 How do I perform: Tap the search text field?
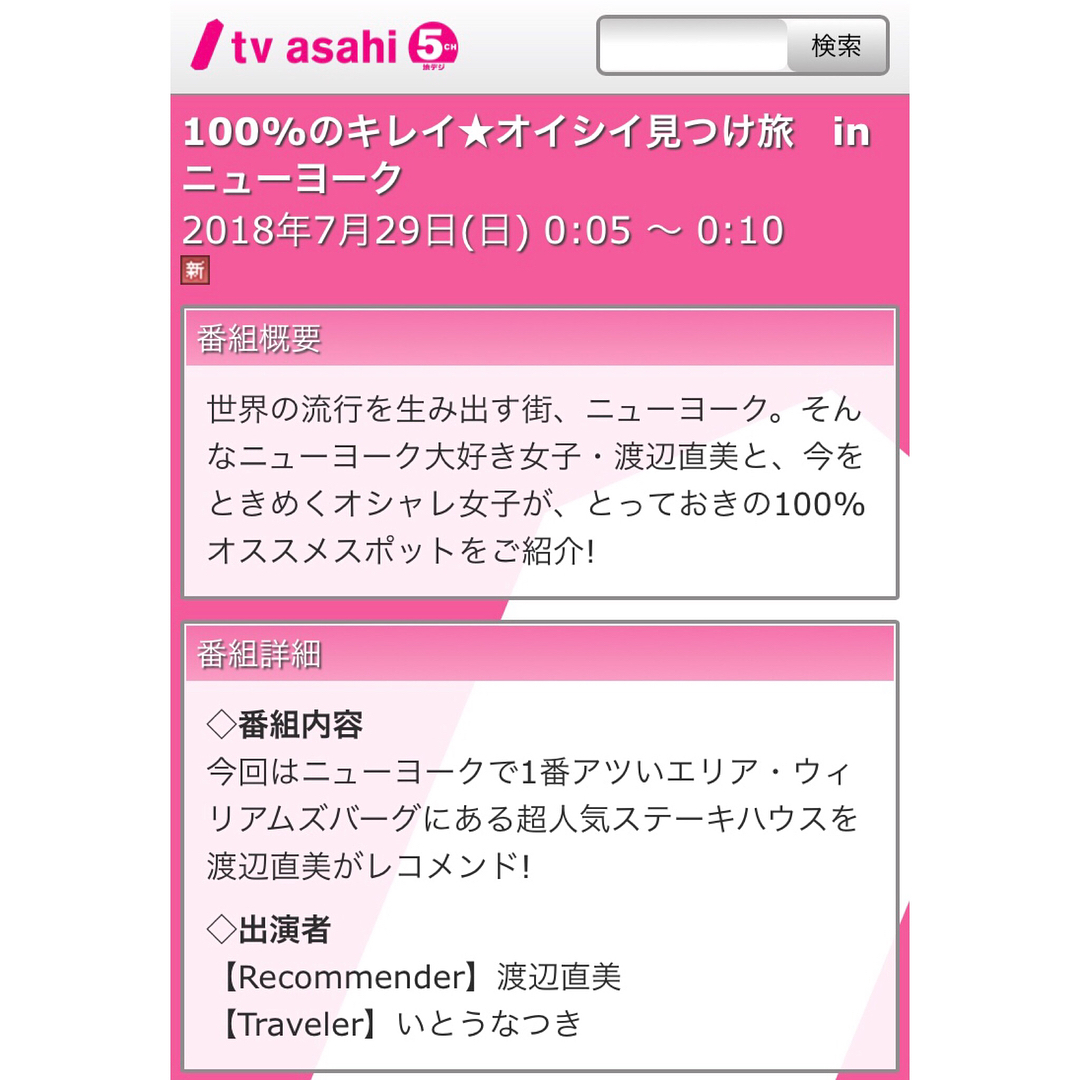tap(693, 46)
